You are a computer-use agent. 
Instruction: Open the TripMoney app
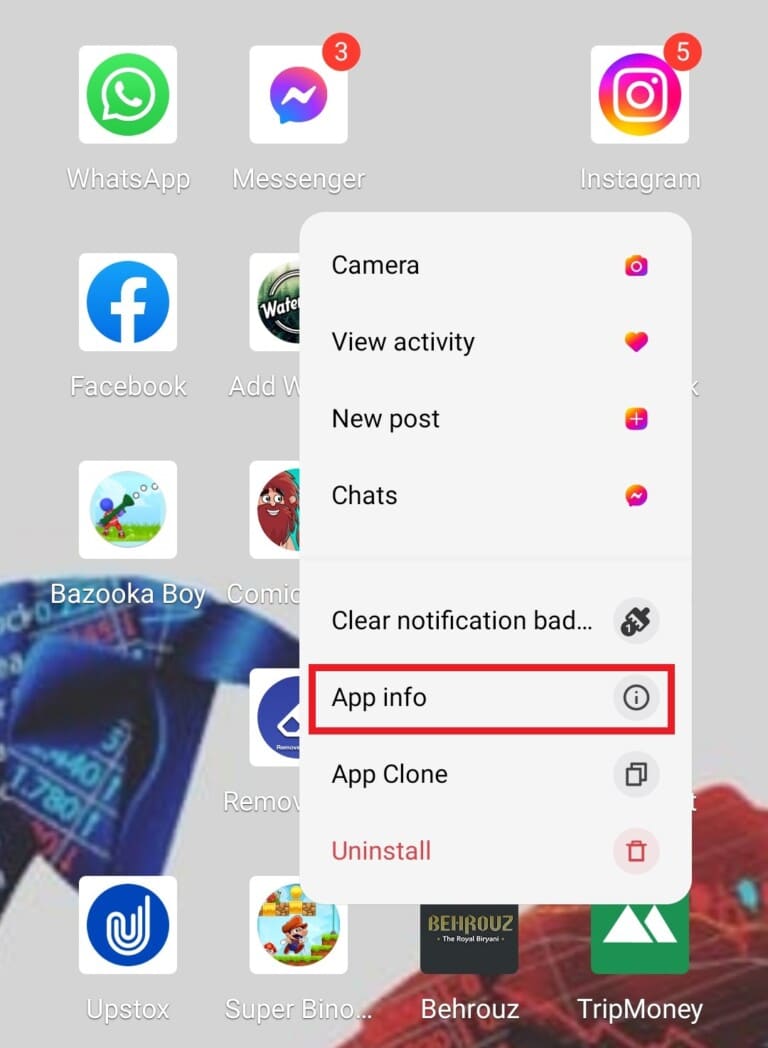tap(641, 925)
